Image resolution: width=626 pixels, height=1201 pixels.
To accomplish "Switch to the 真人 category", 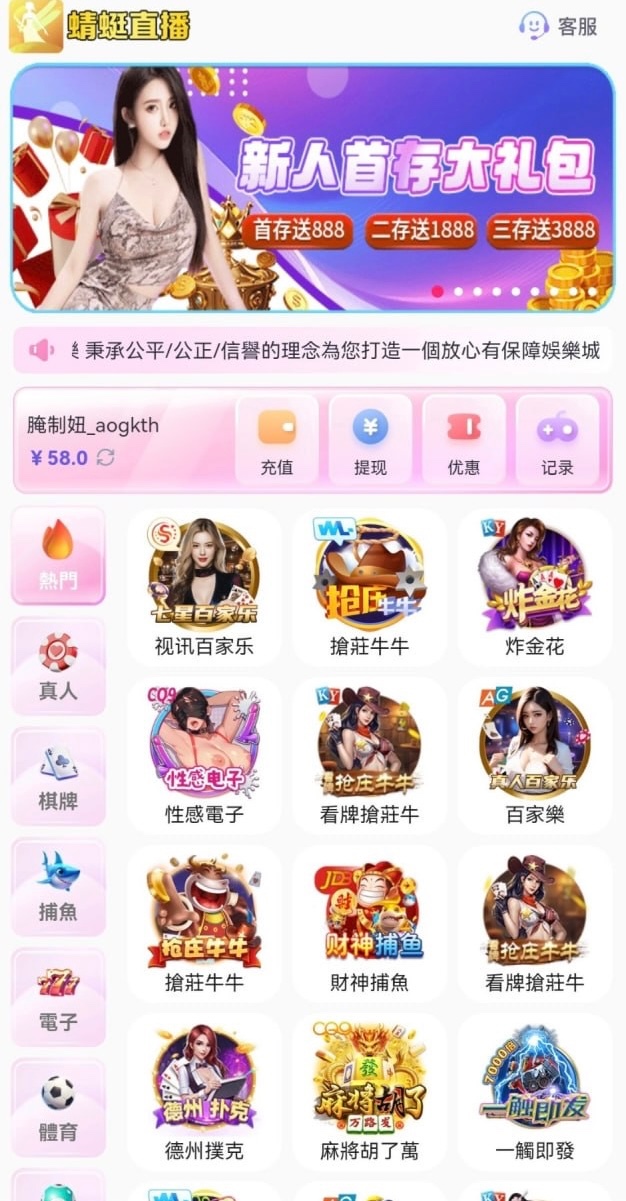I will click(x=58, y=667).
